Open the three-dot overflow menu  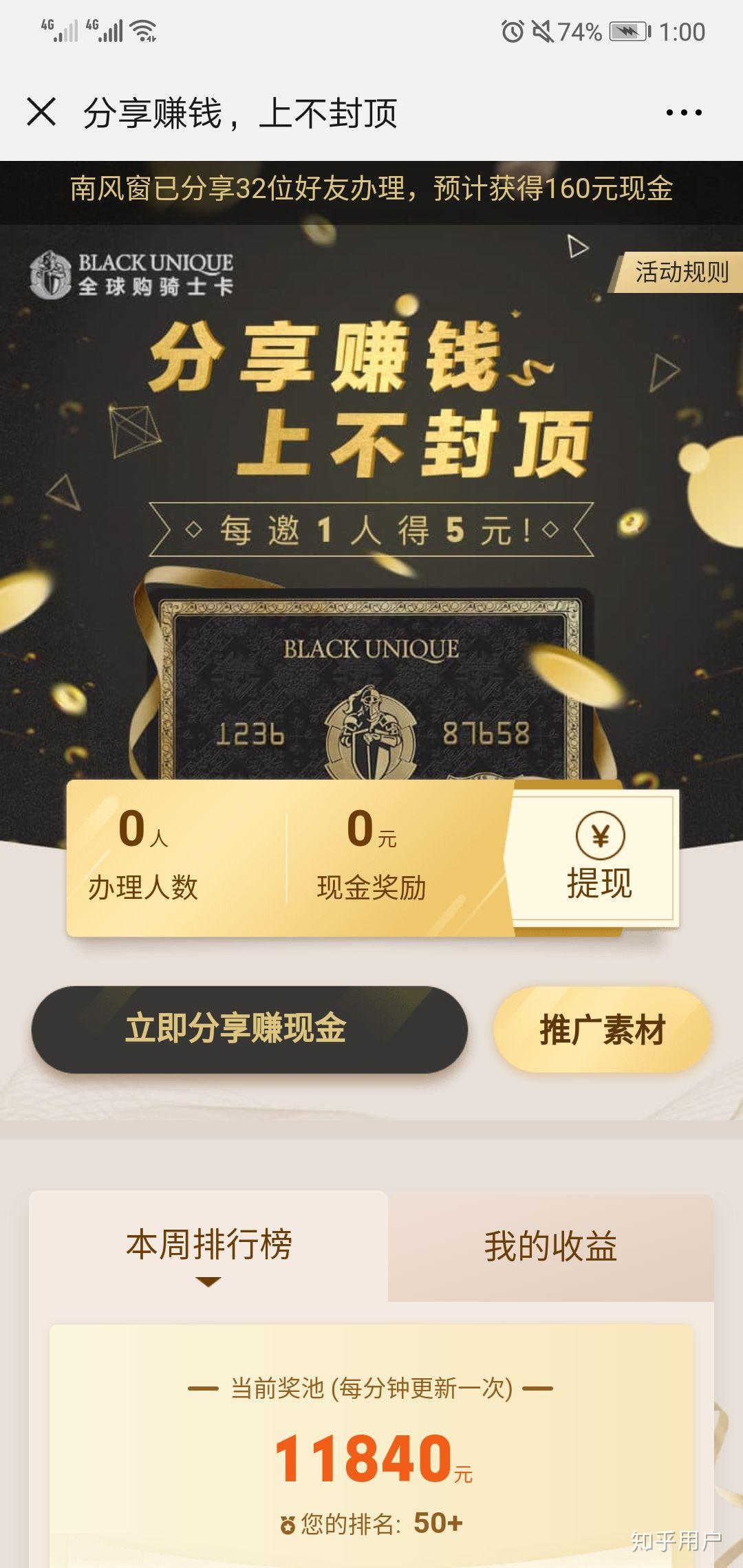click(x=683, y=113)
